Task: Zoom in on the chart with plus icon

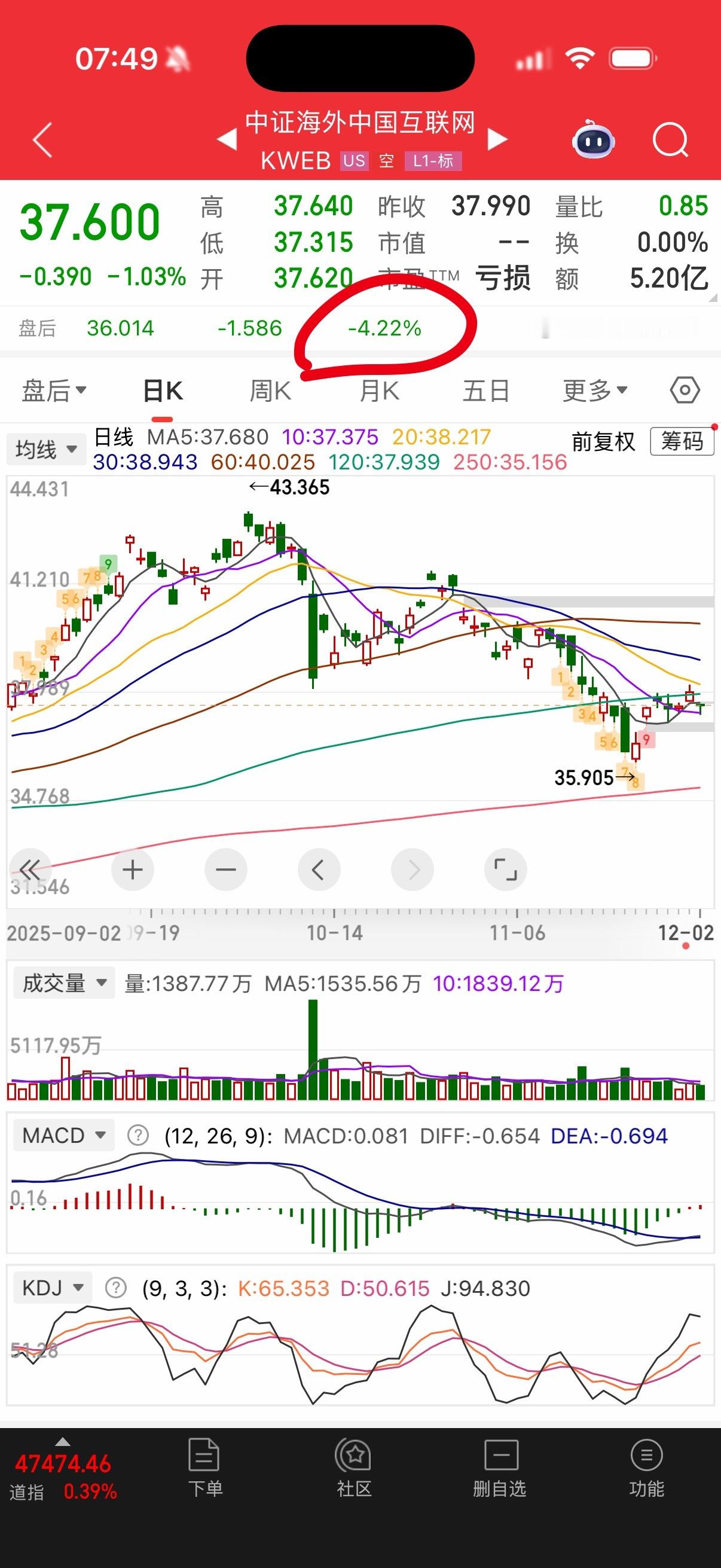Action: [x=133, y=870]
